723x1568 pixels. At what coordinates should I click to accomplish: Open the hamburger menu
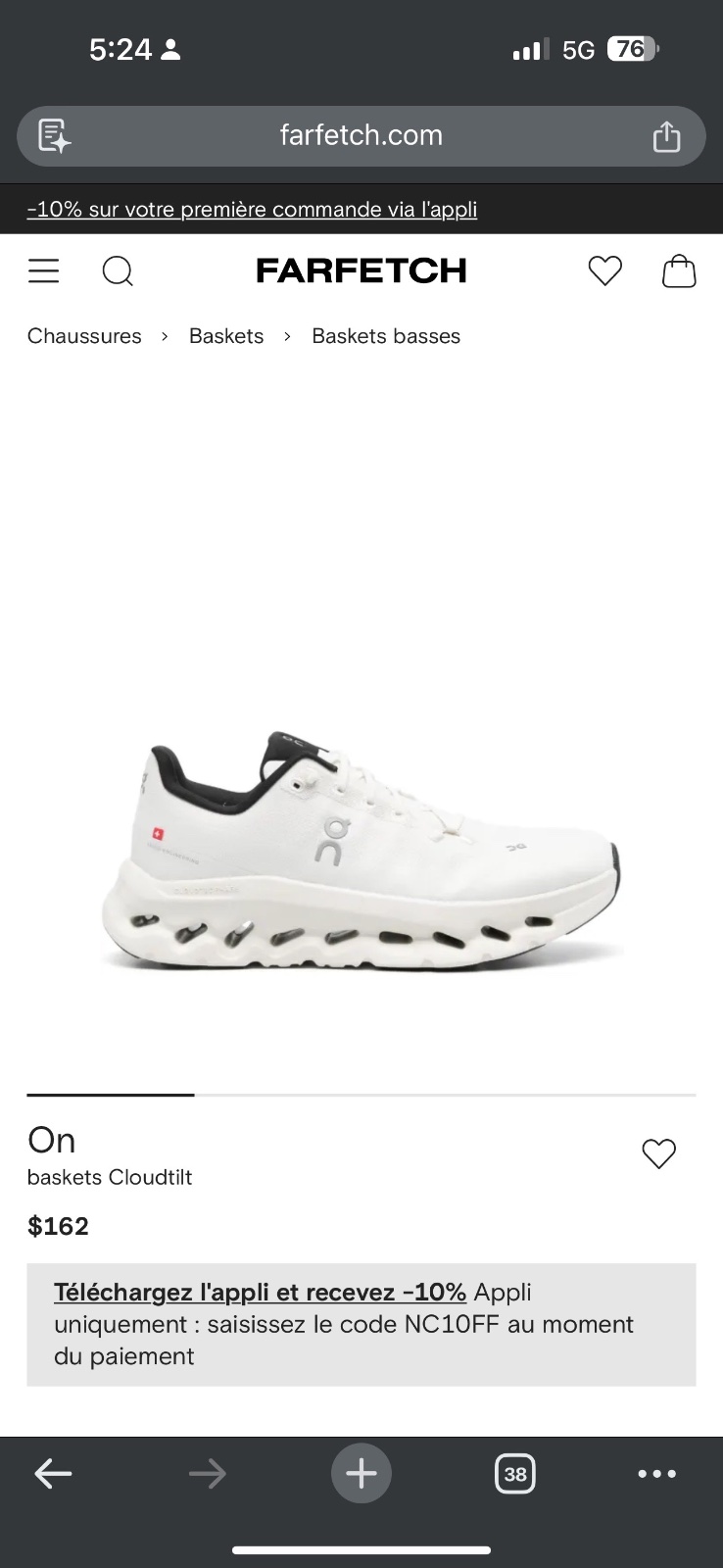43,270
